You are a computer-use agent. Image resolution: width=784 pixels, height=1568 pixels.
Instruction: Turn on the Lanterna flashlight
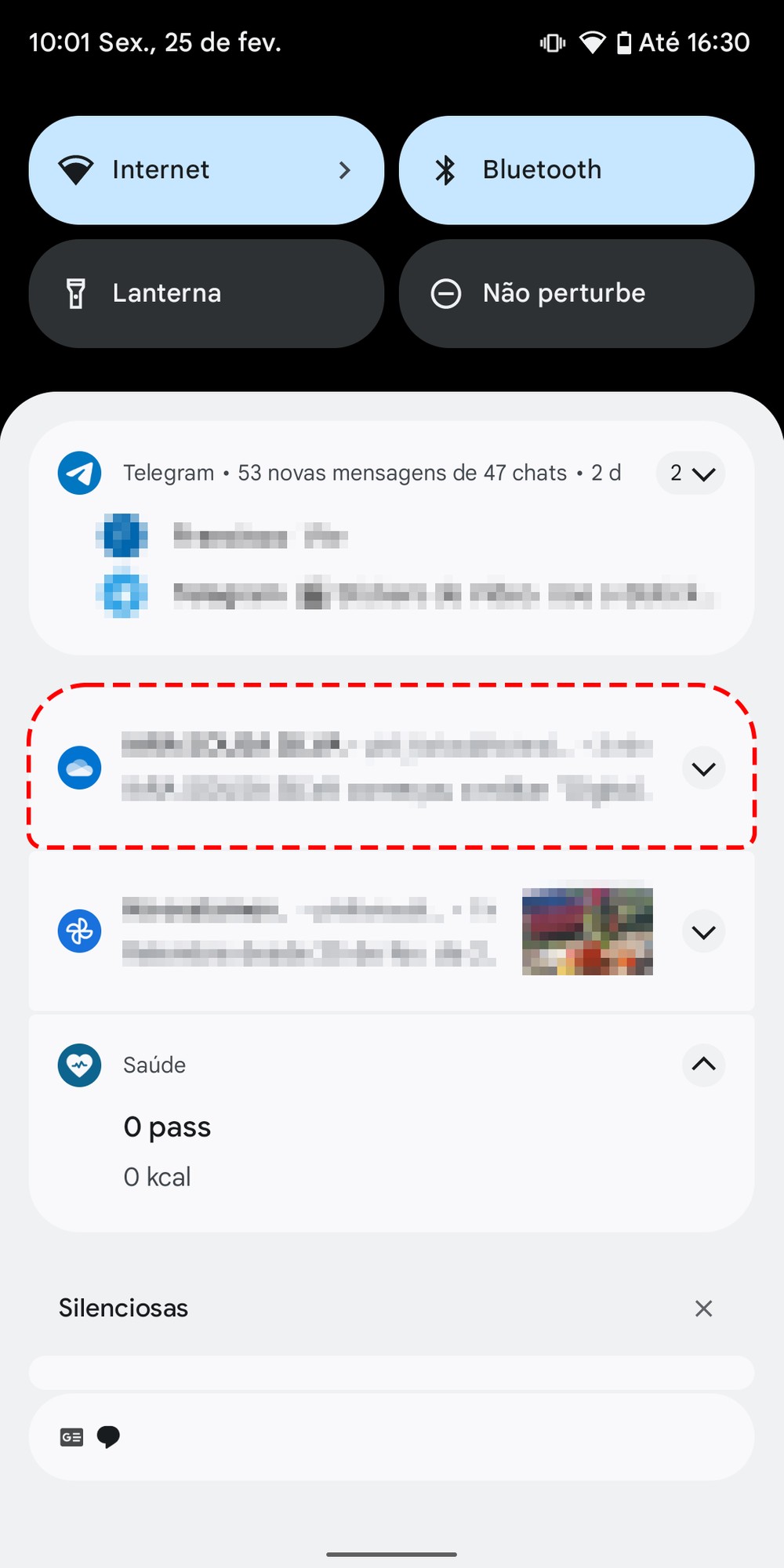(x=206, y=293)
